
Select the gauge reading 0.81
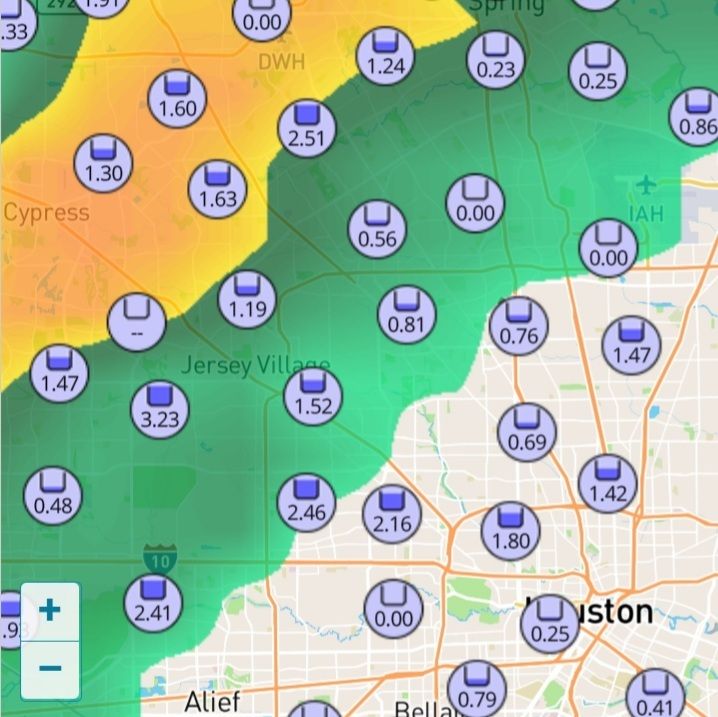[406, 314]
